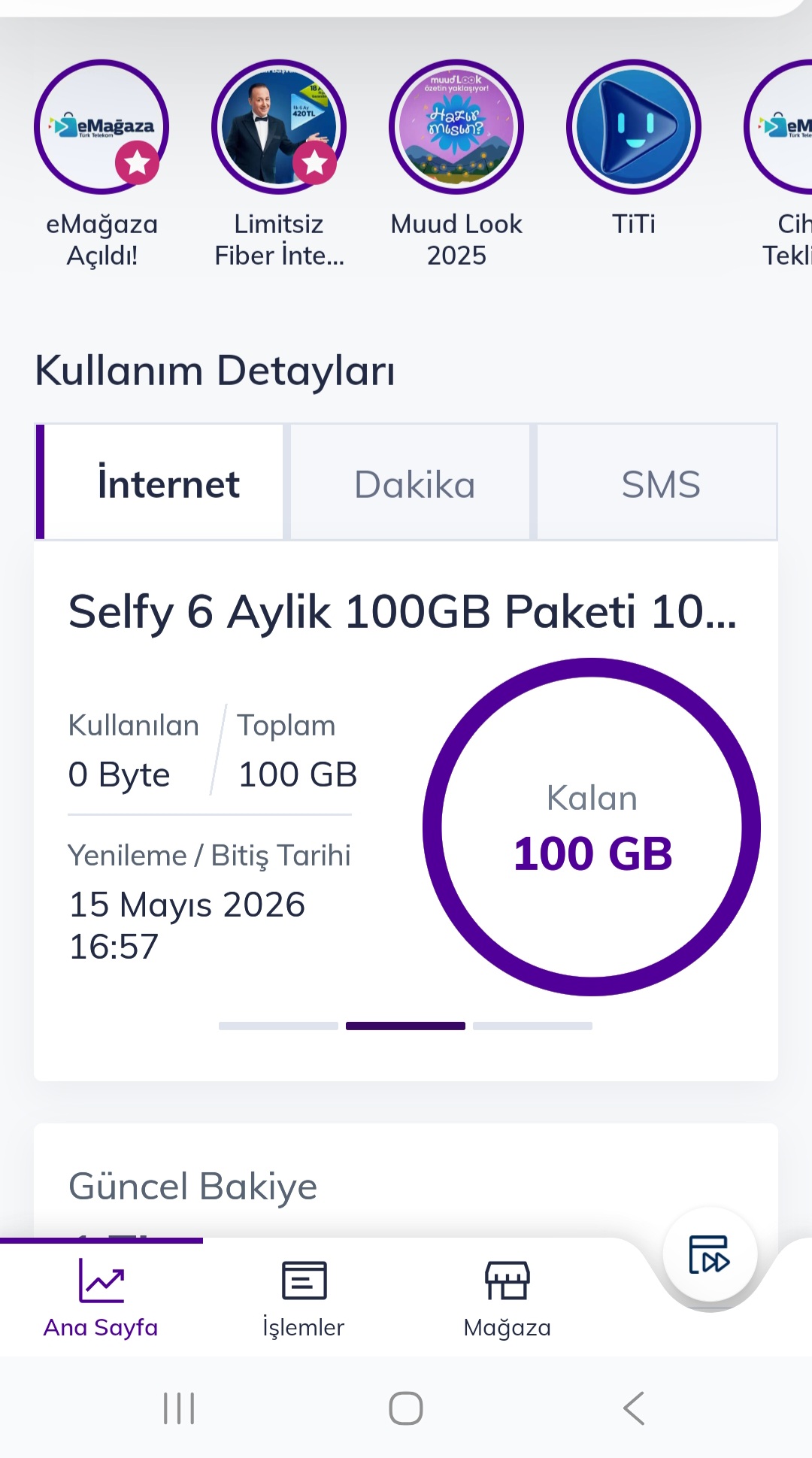The image size is (812, 1458).
Task: Launch the TiTi story circle
Action: tap(634, 127)
